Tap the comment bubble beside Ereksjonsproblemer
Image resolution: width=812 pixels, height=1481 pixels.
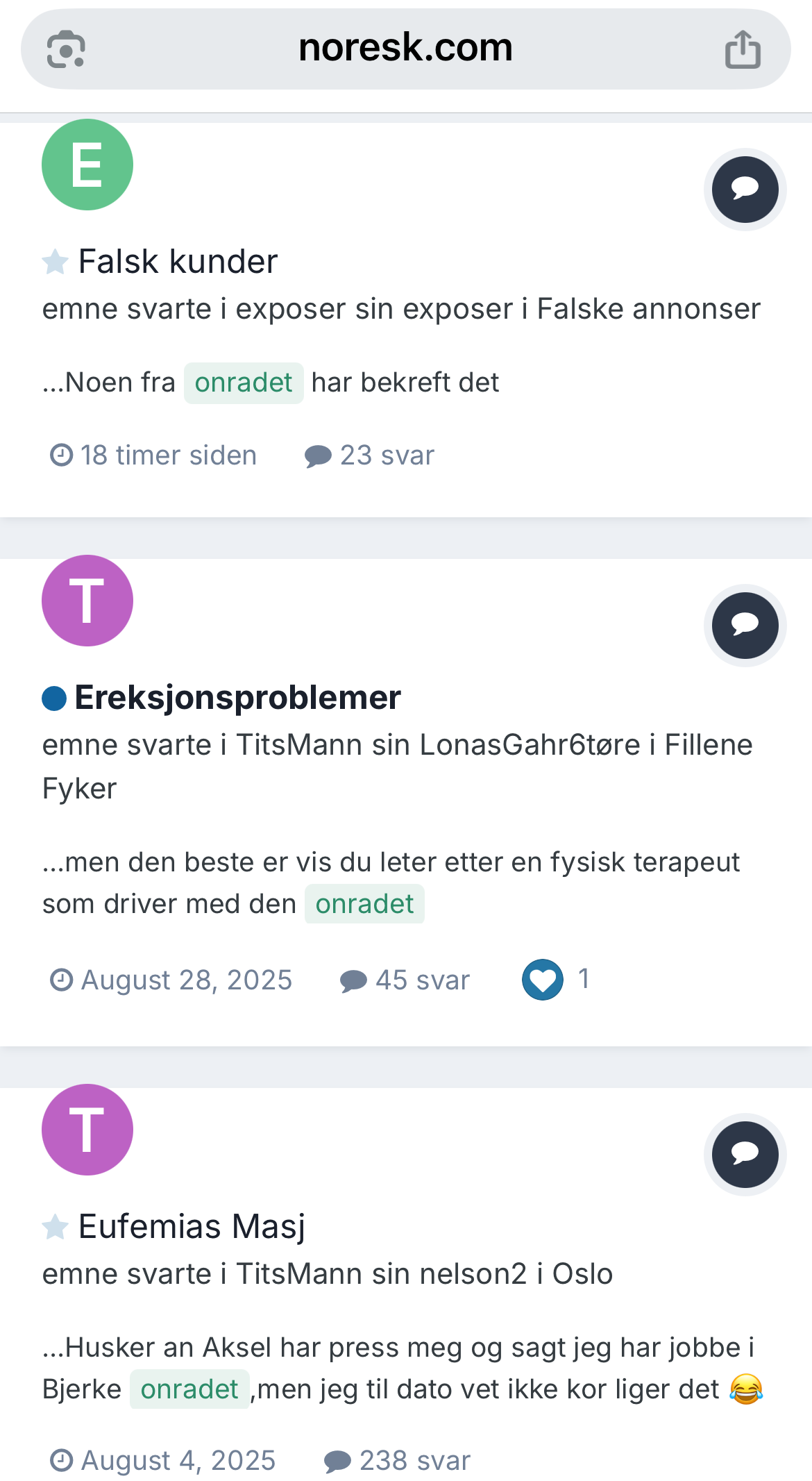pyautogui.click(x=745, y=625)
